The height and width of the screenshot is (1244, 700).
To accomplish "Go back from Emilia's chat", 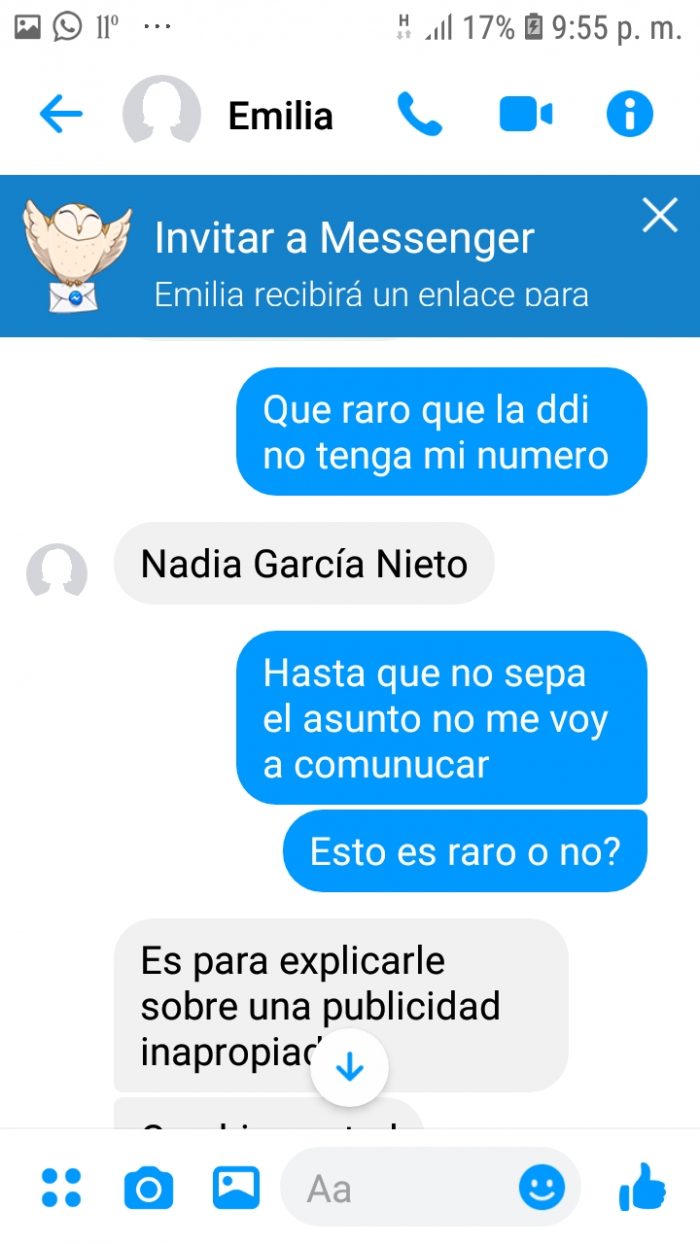I will coord(60,115).
